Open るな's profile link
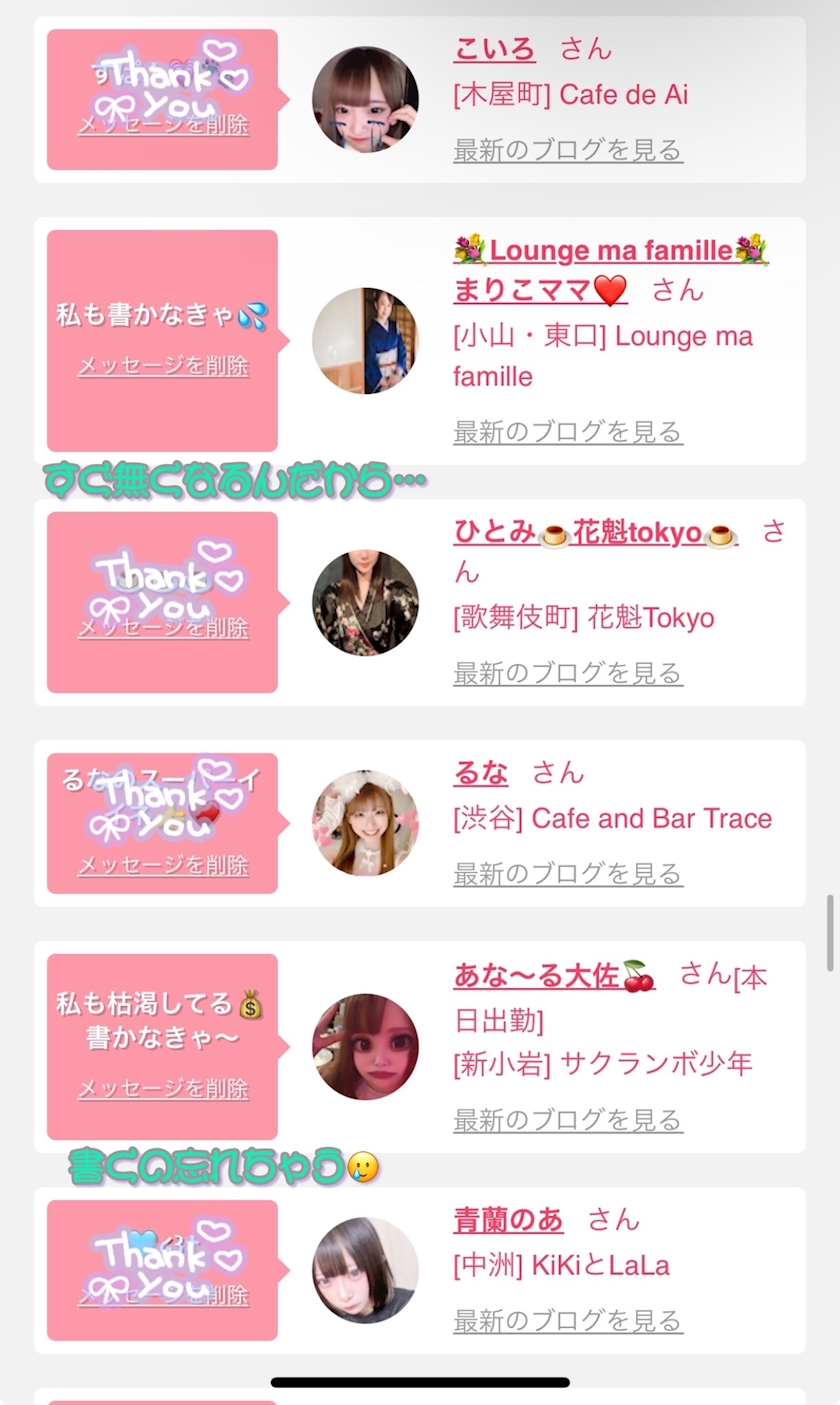The width and height of the screenshot is (840, 1405). tap(480, 773)
